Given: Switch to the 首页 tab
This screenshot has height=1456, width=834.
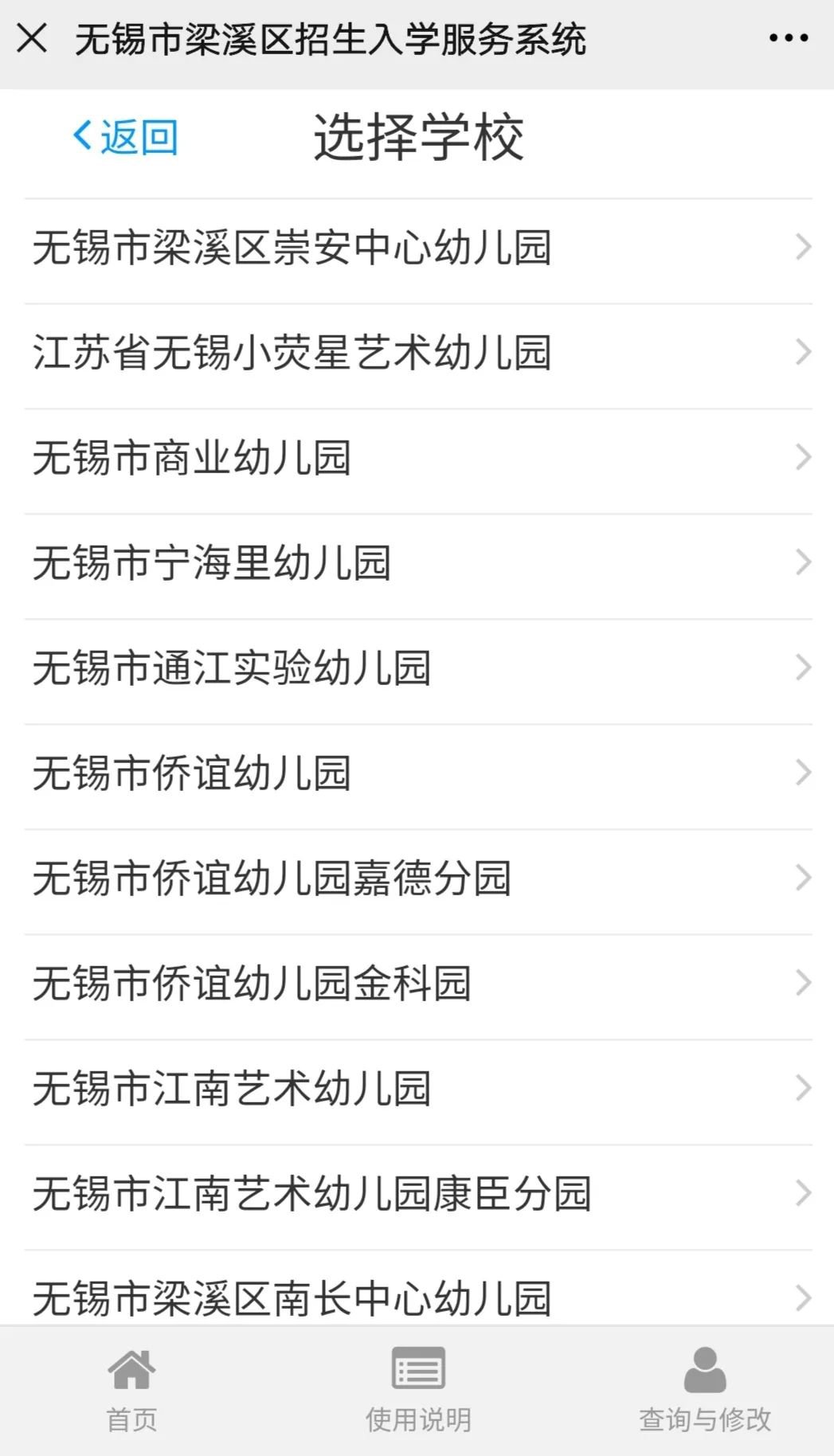Looking at the screenshot, I should [132, 1390].
